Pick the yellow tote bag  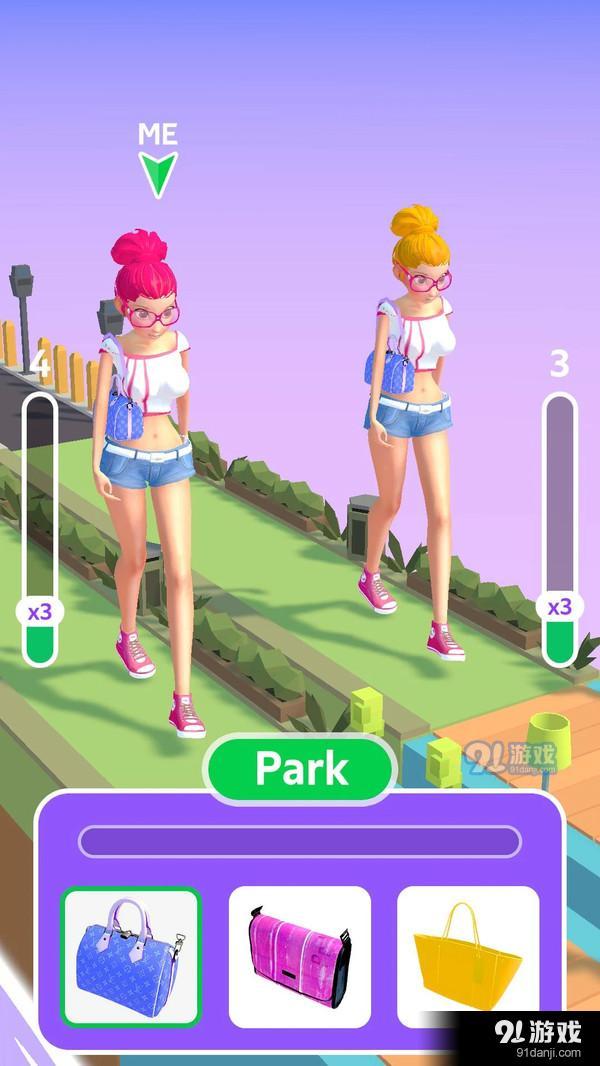tap(467, 957)
